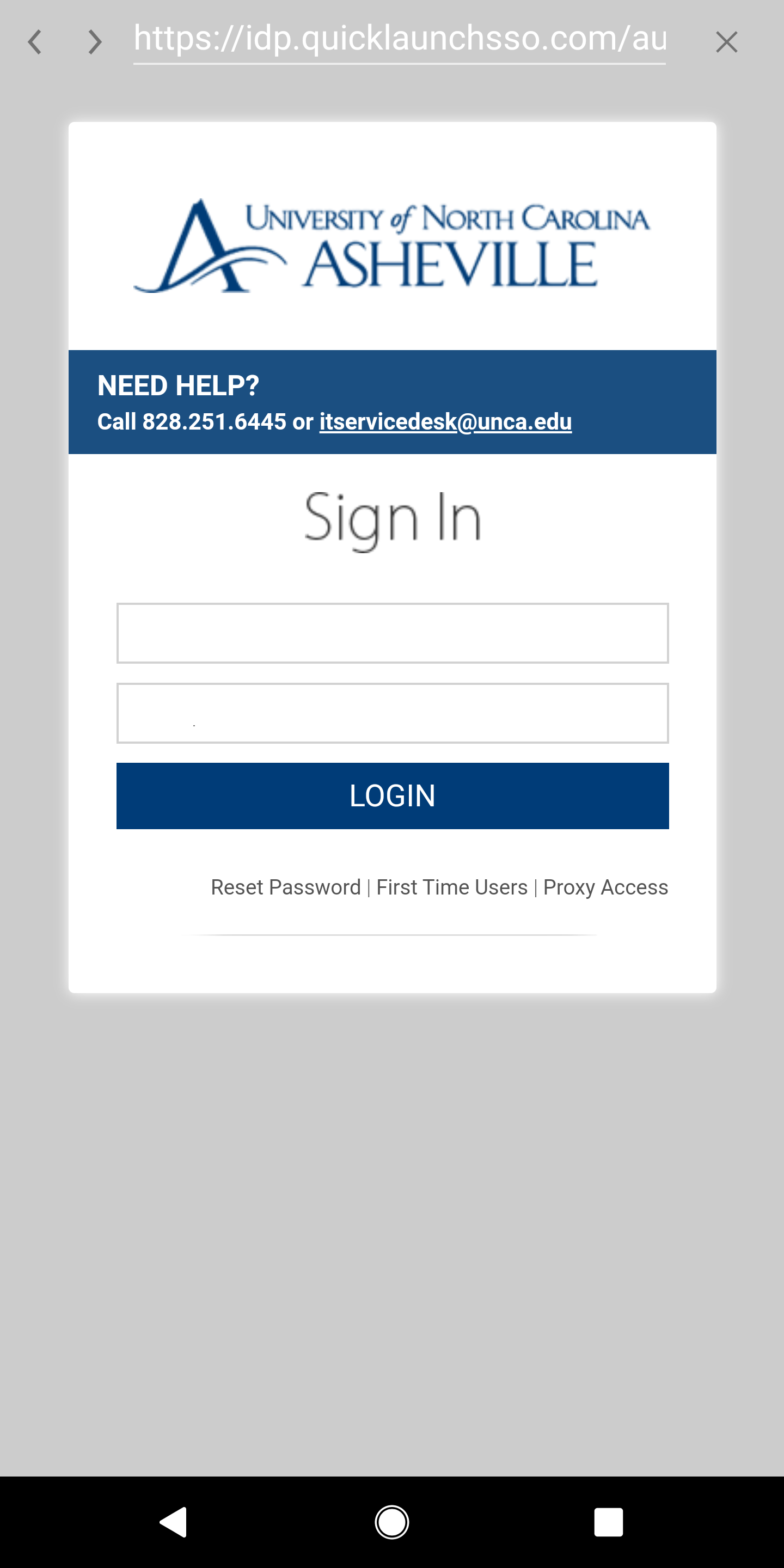Open the recent apps overview
The height and width of the screenshot is (1568, 784).
pyautogui.click(x=608, y=1522)
